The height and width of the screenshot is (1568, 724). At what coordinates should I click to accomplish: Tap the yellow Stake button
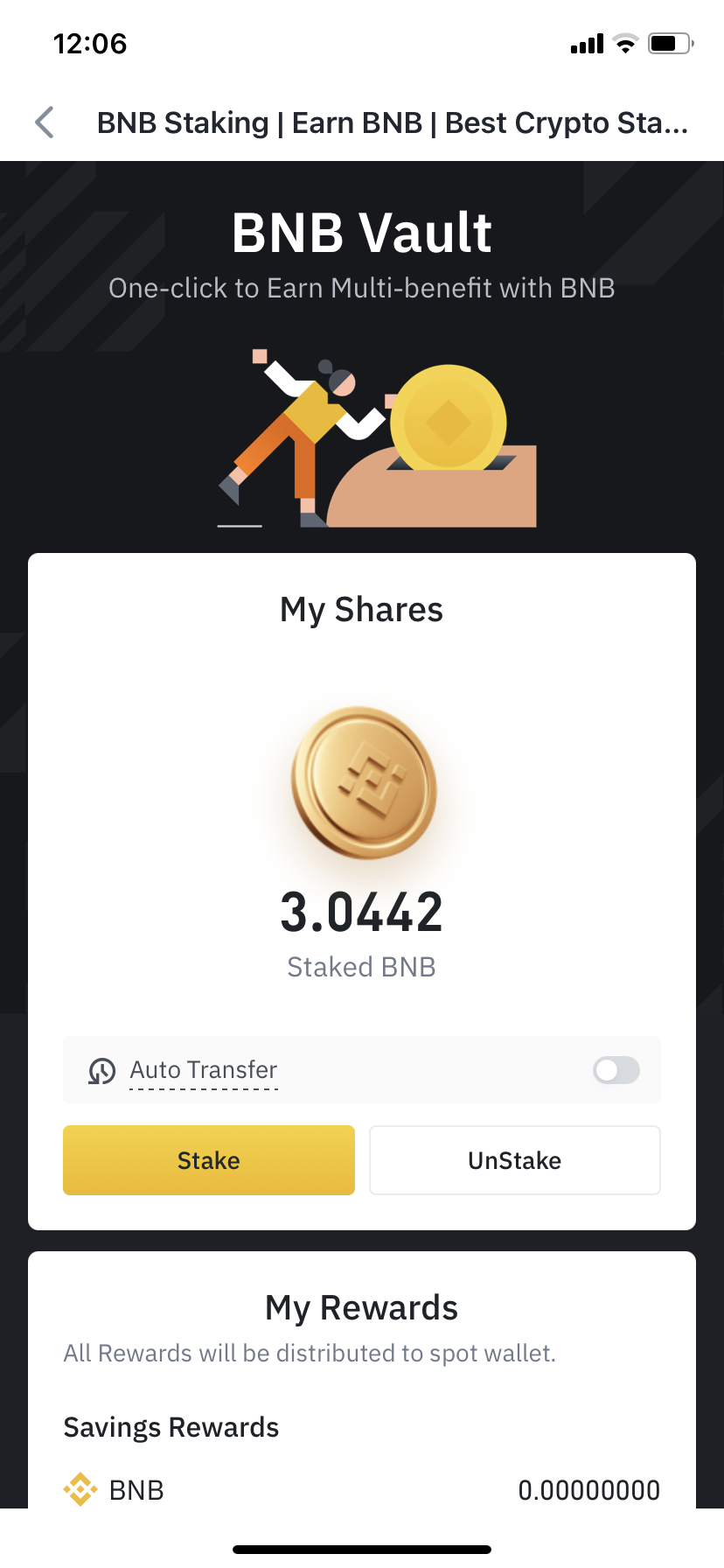(x=209, y=1160)
